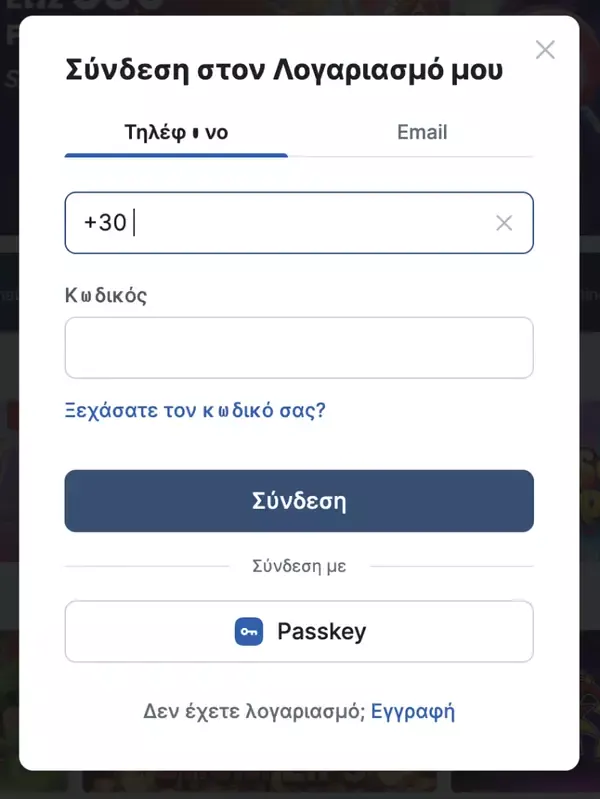Switch to the Email tab
Image resolution: width=600 pixels, height=799 pixels.
click(422, 132)
